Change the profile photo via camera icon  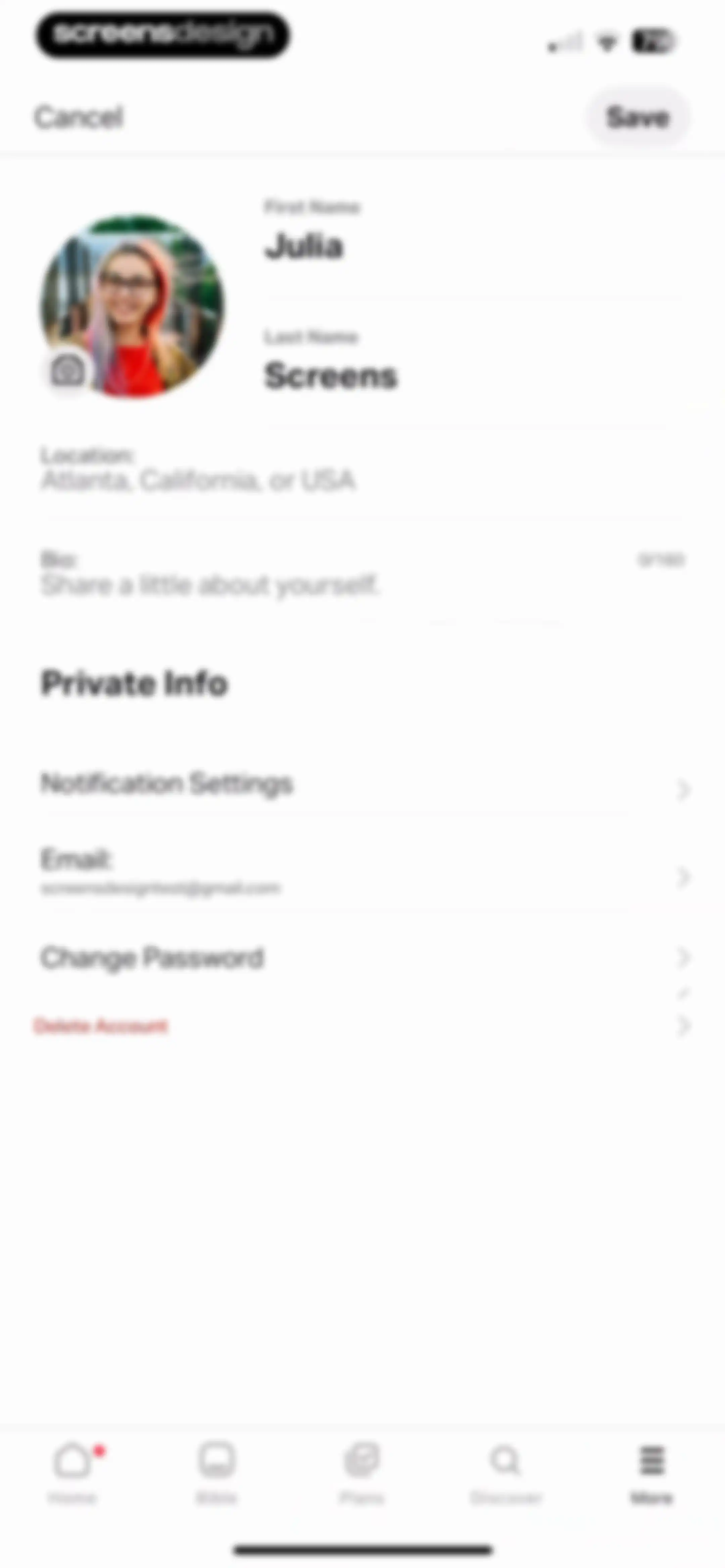tap(67, 370)
